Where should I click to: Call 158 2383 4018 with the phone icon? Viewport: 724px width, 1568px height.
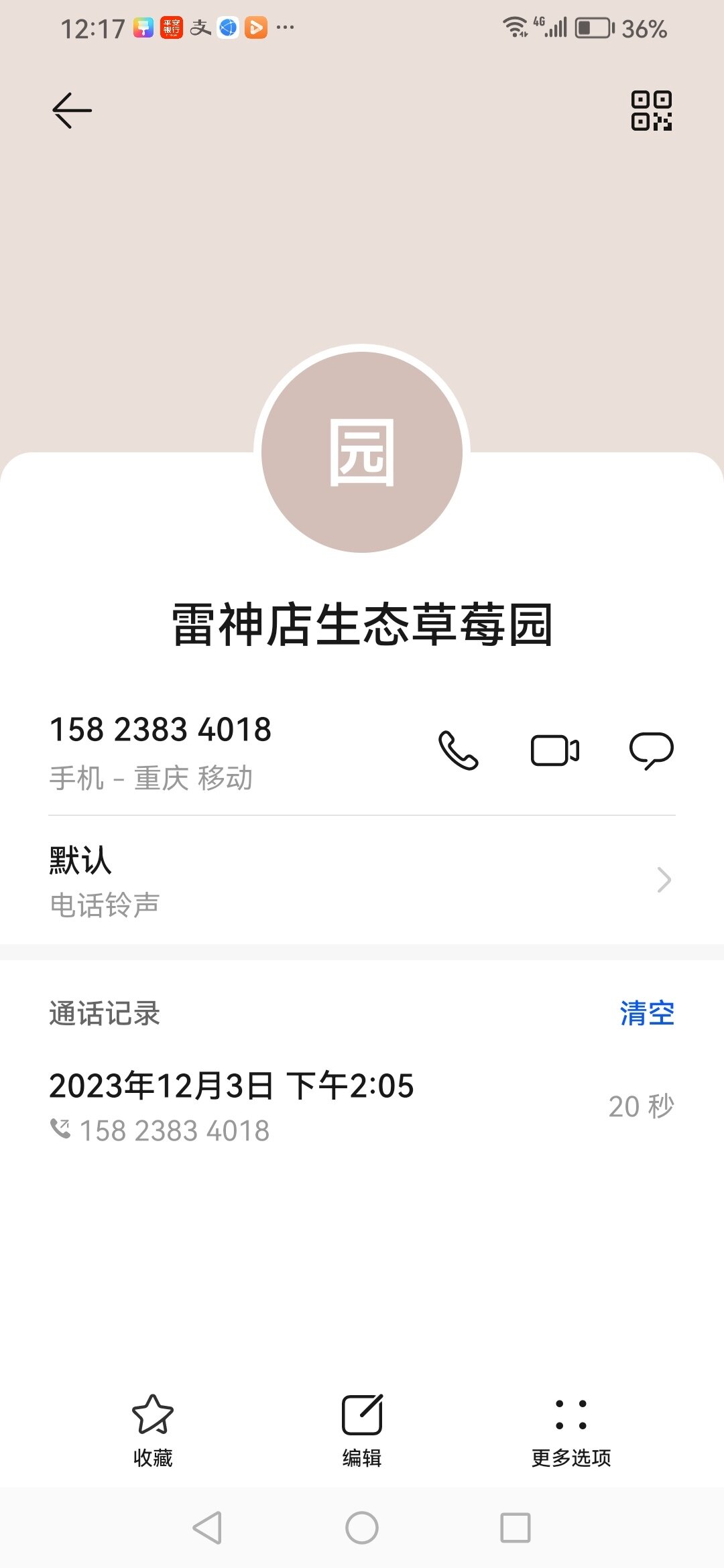coord(459,750)
